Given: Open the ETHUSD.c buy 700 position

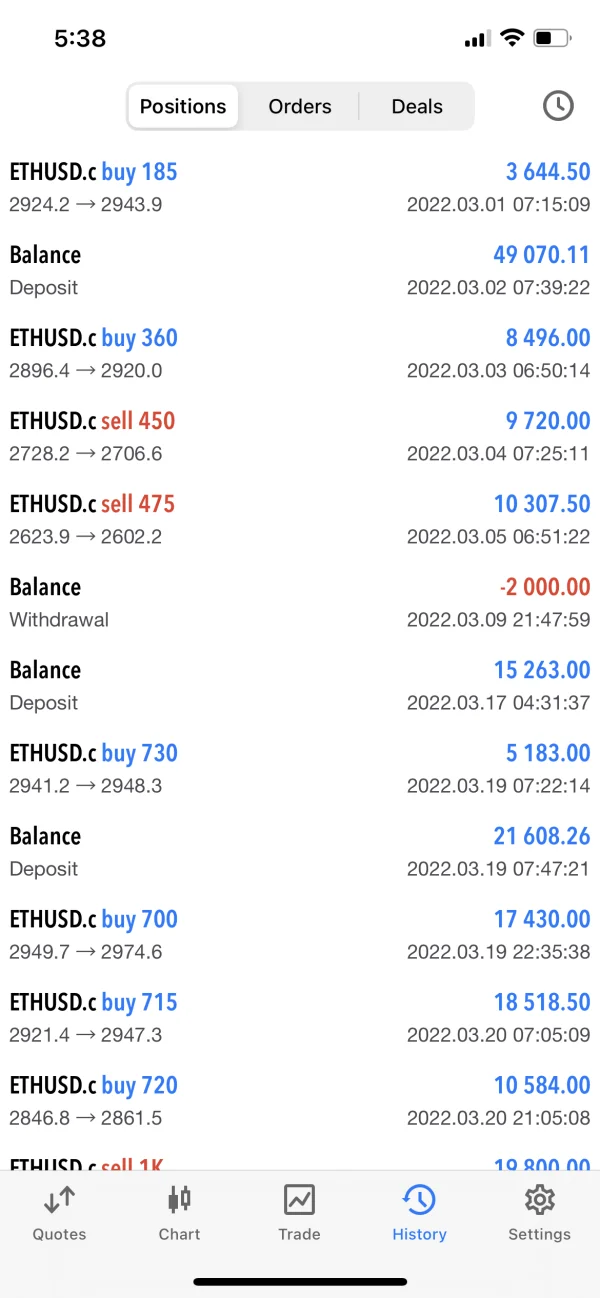Looking at the screenshot, I should point(300,935).
